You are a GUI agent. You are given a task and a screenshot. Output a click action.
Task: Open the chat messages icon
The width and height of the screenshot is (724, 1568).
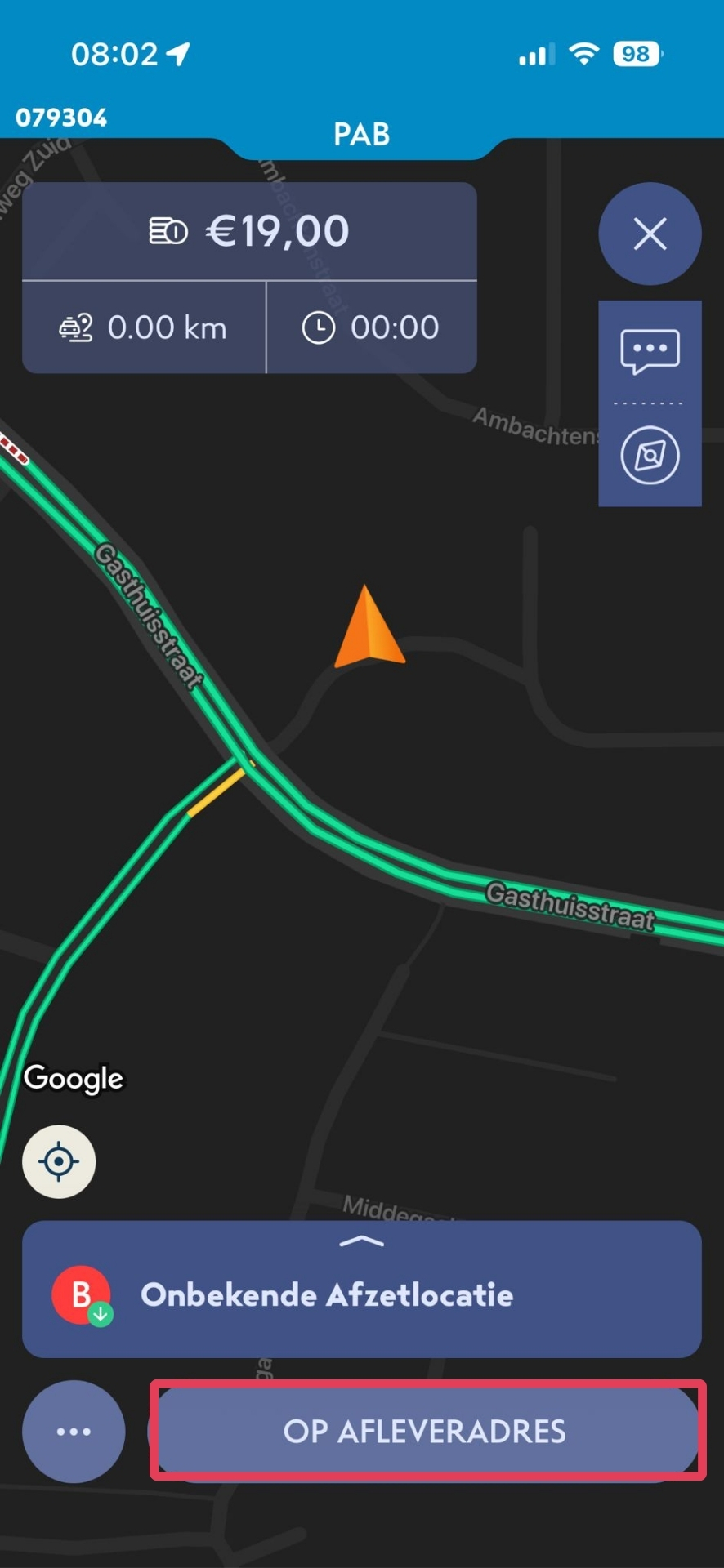(650, 352)
